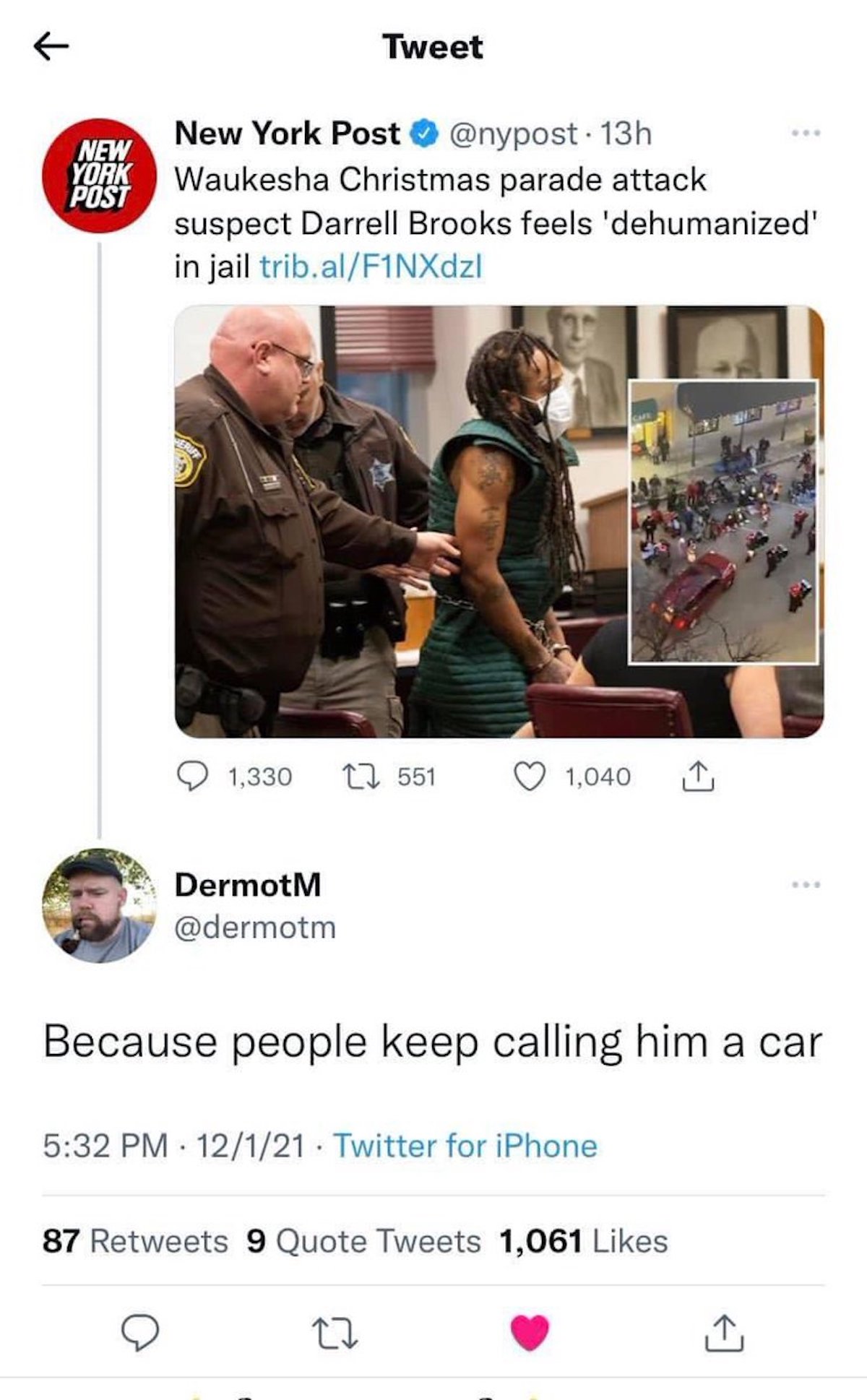Retweet DermotM's tweet
Image resolution: width=867 pixels, height=1400 pixels.
335,1334
